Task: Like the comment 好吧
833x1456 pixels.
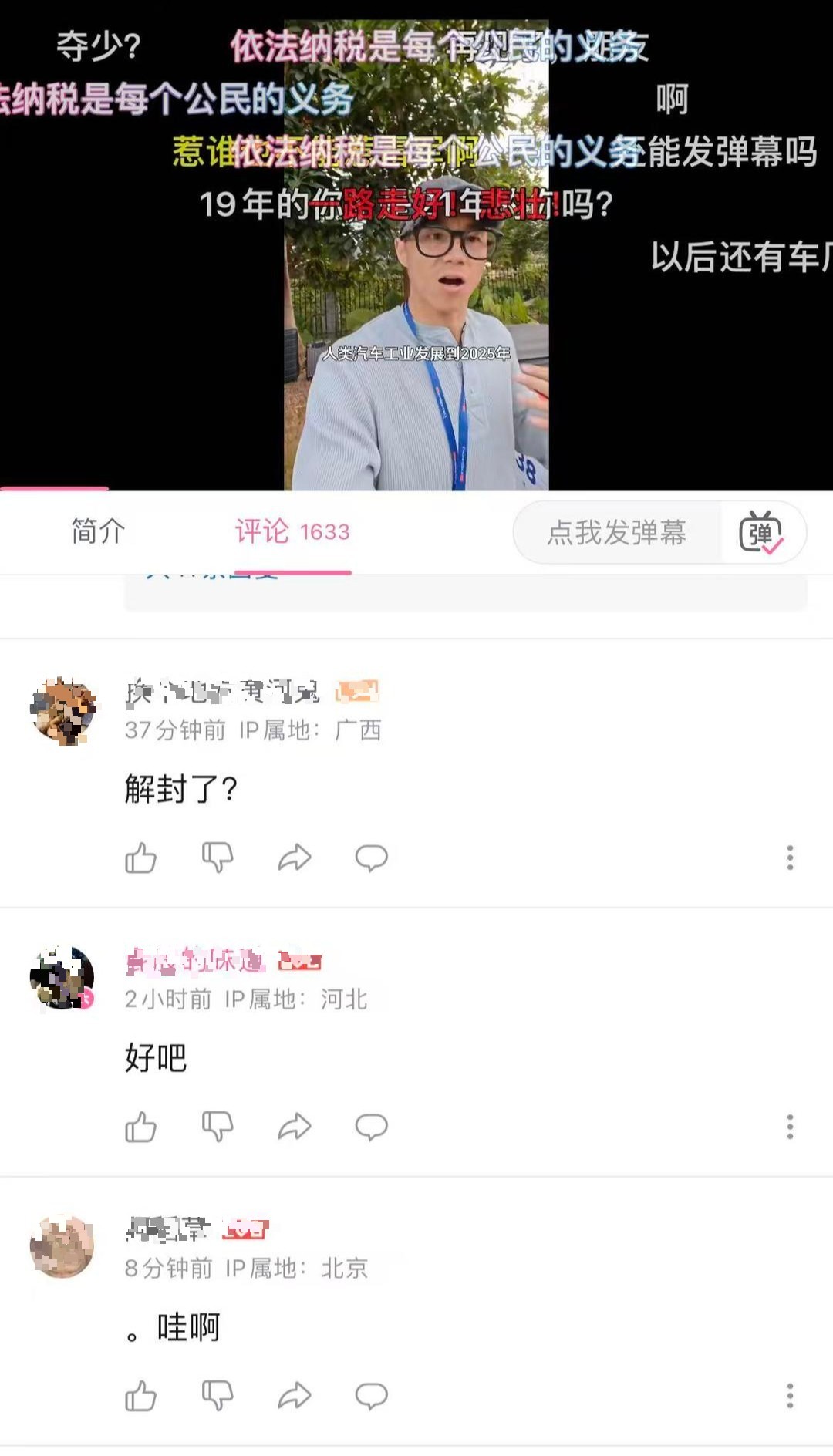Action: tap(140, 1127)
